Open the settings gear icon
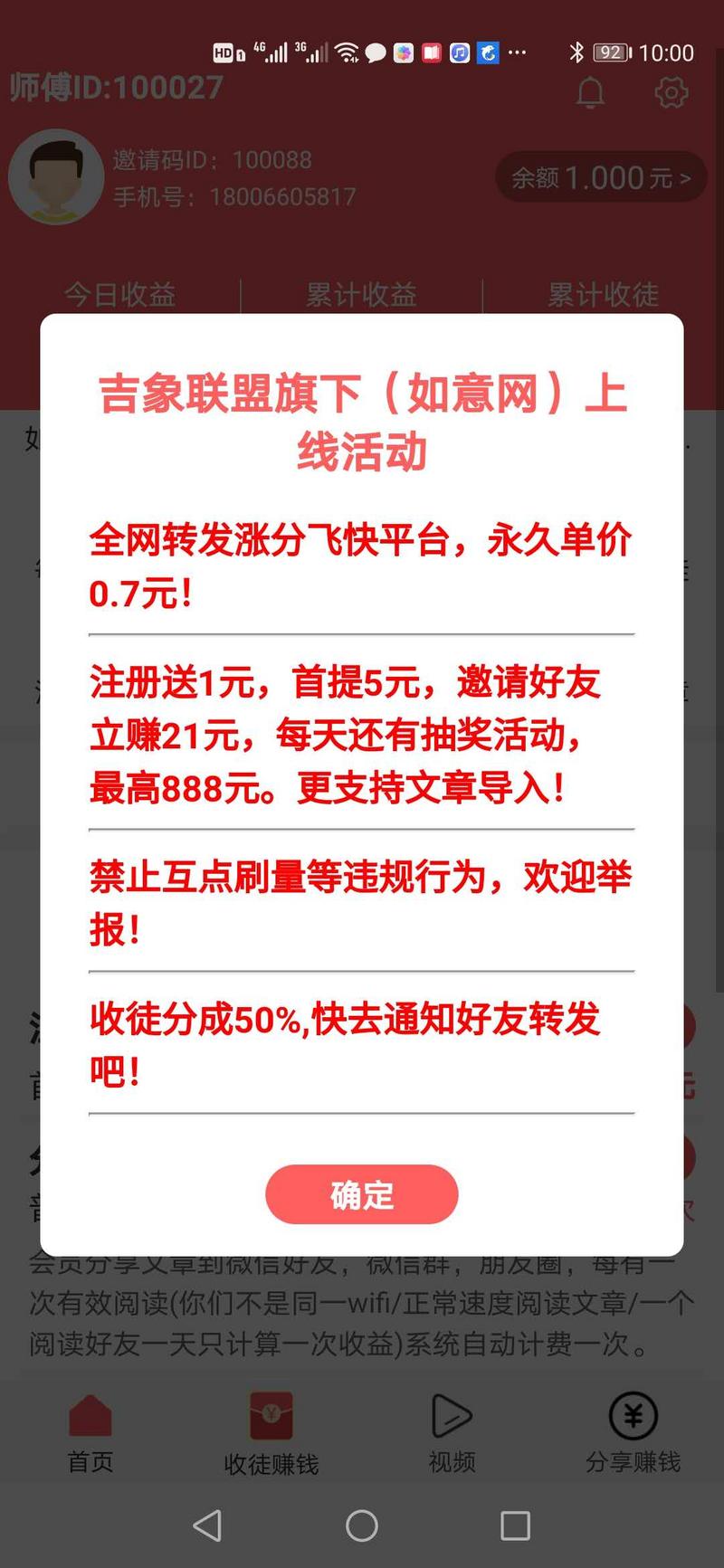724x1568 pixels. pyautogui.click(x=671, y=91)
